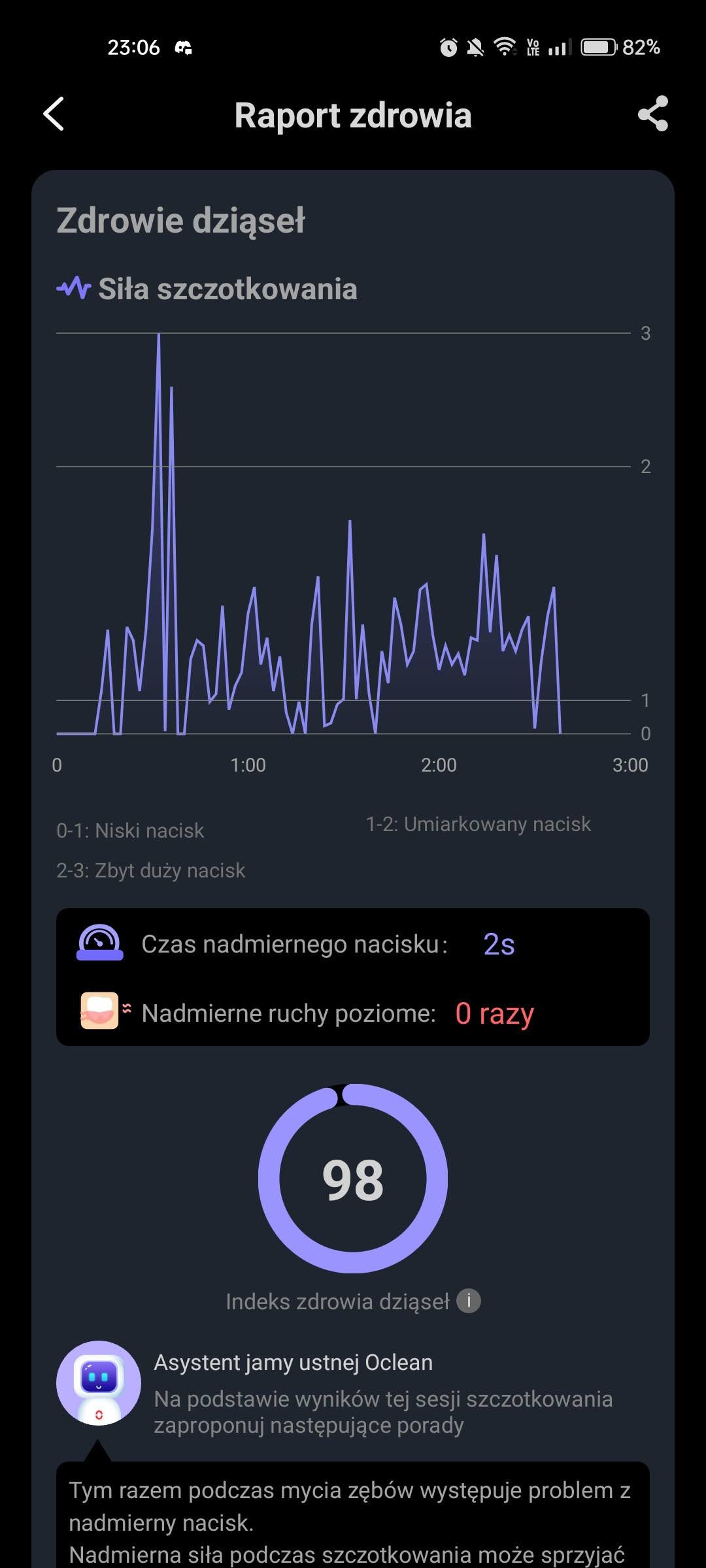This screenshot has height=1568, width=706.
Task: Share the health report
Action: (x=652, y=114)
